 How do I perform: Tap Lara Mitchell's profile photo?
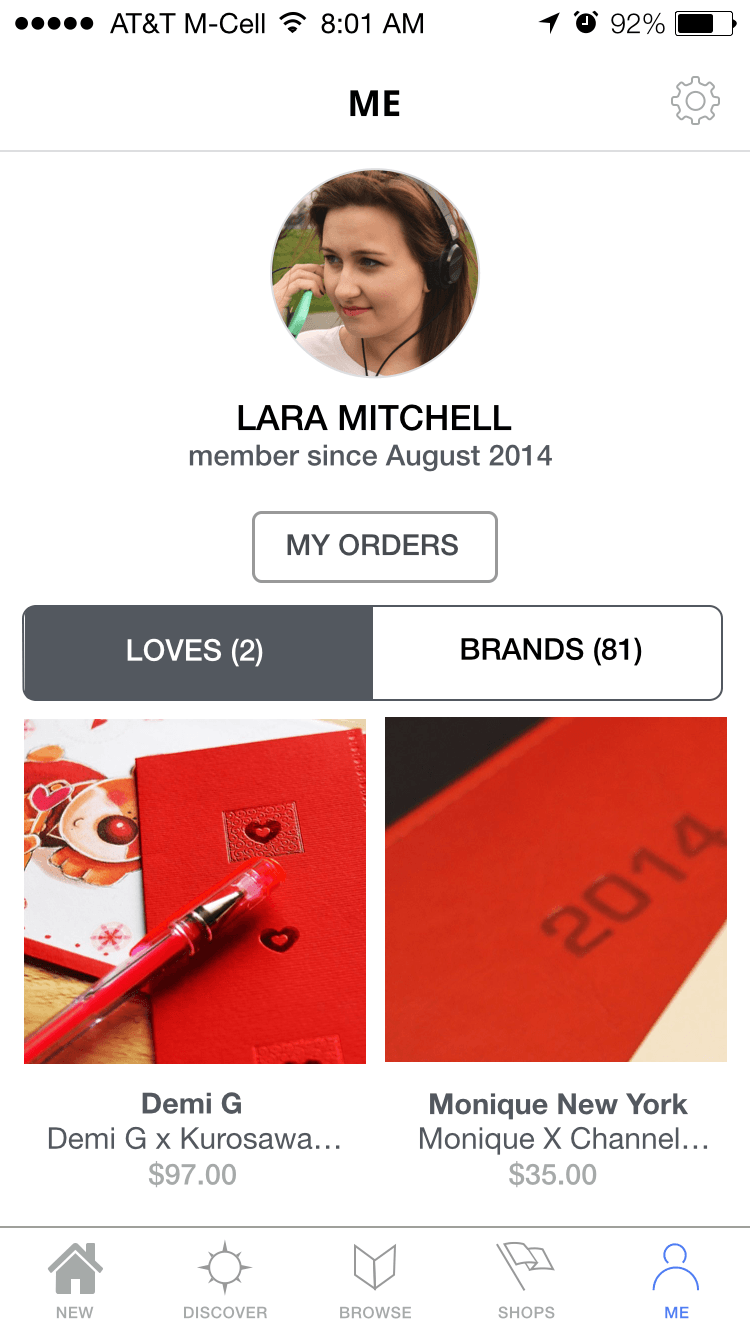coord(375,273)
